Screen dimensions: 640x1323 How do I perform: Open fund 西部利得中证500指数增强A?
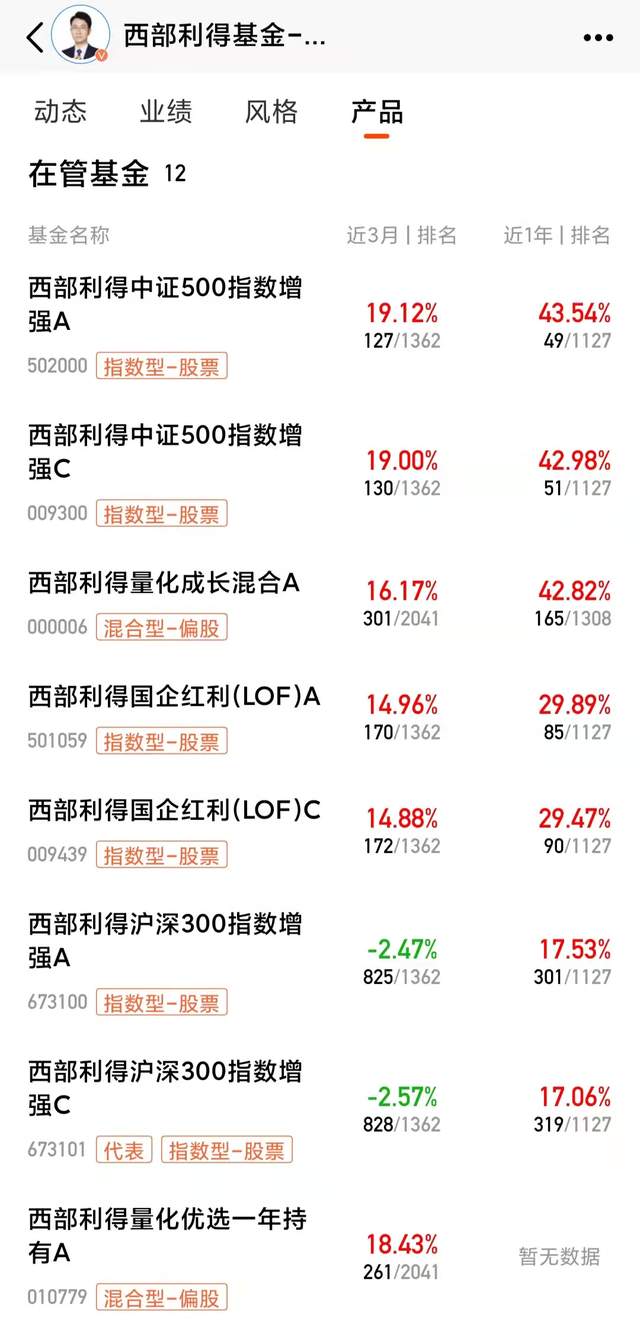[320, 326]
